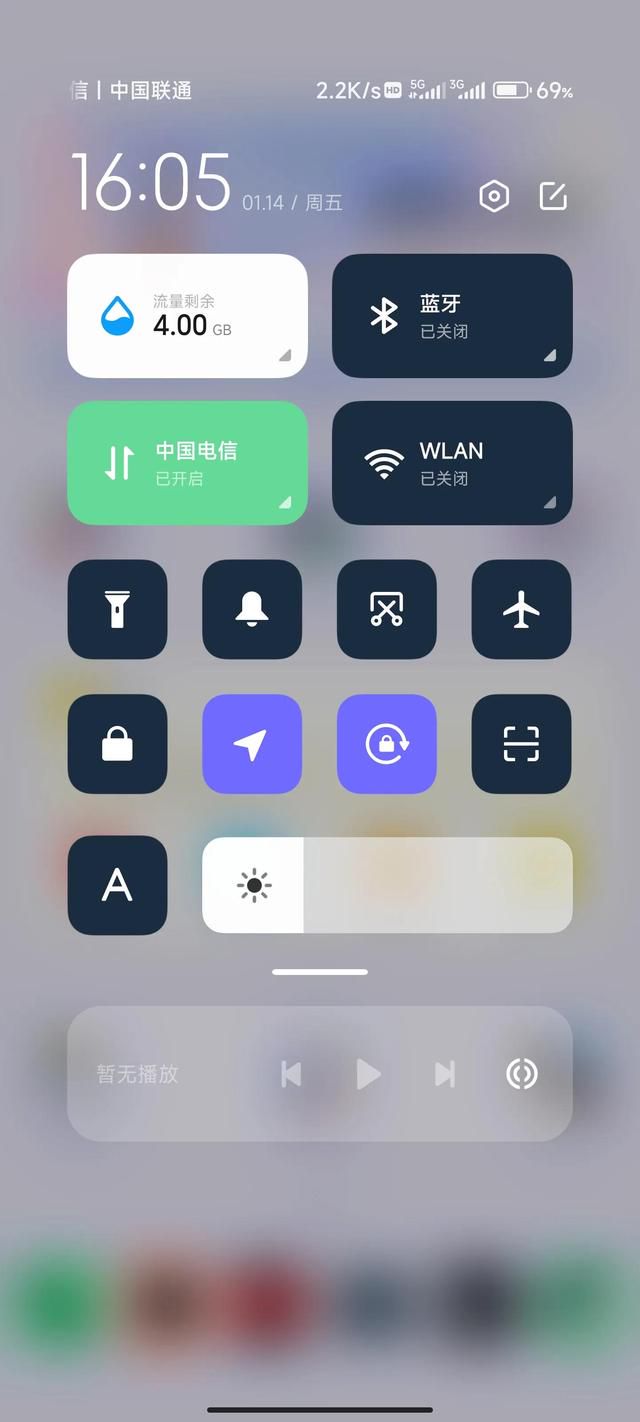Open the scanner tile

click(x=521, y=744)
